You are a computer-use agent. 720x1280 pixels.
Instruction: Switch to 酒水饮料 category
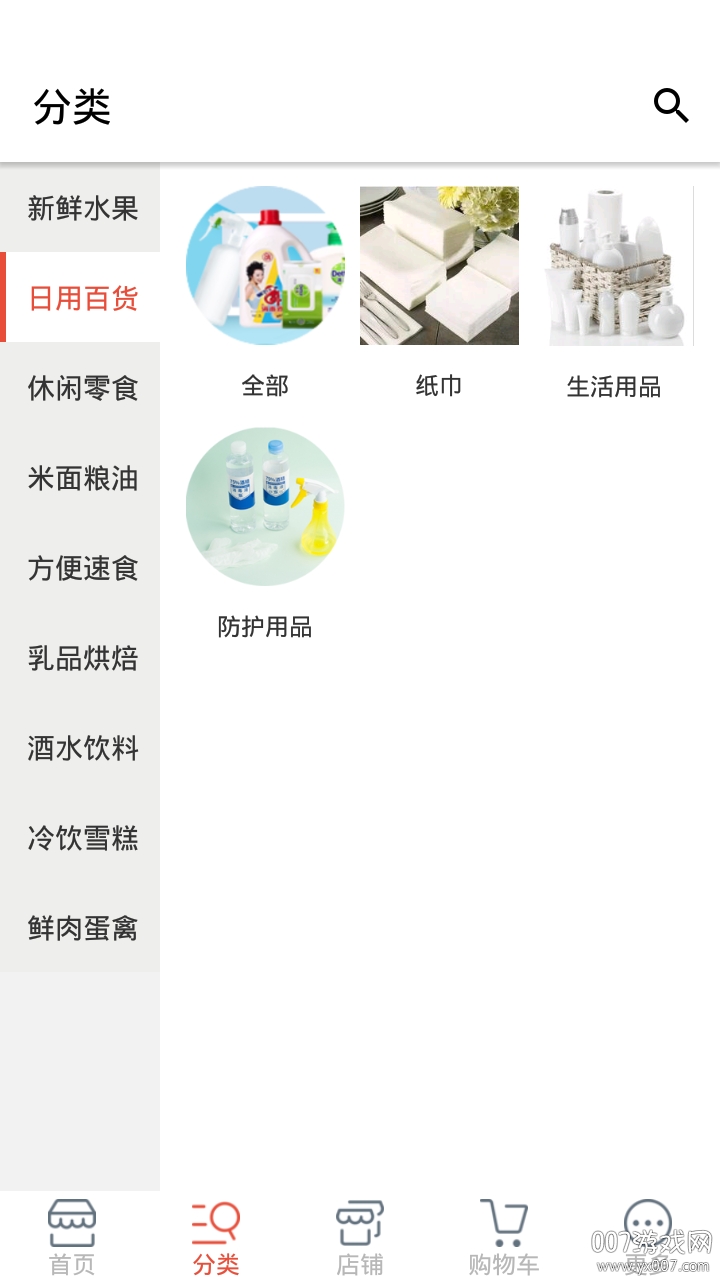coord(82,748)
